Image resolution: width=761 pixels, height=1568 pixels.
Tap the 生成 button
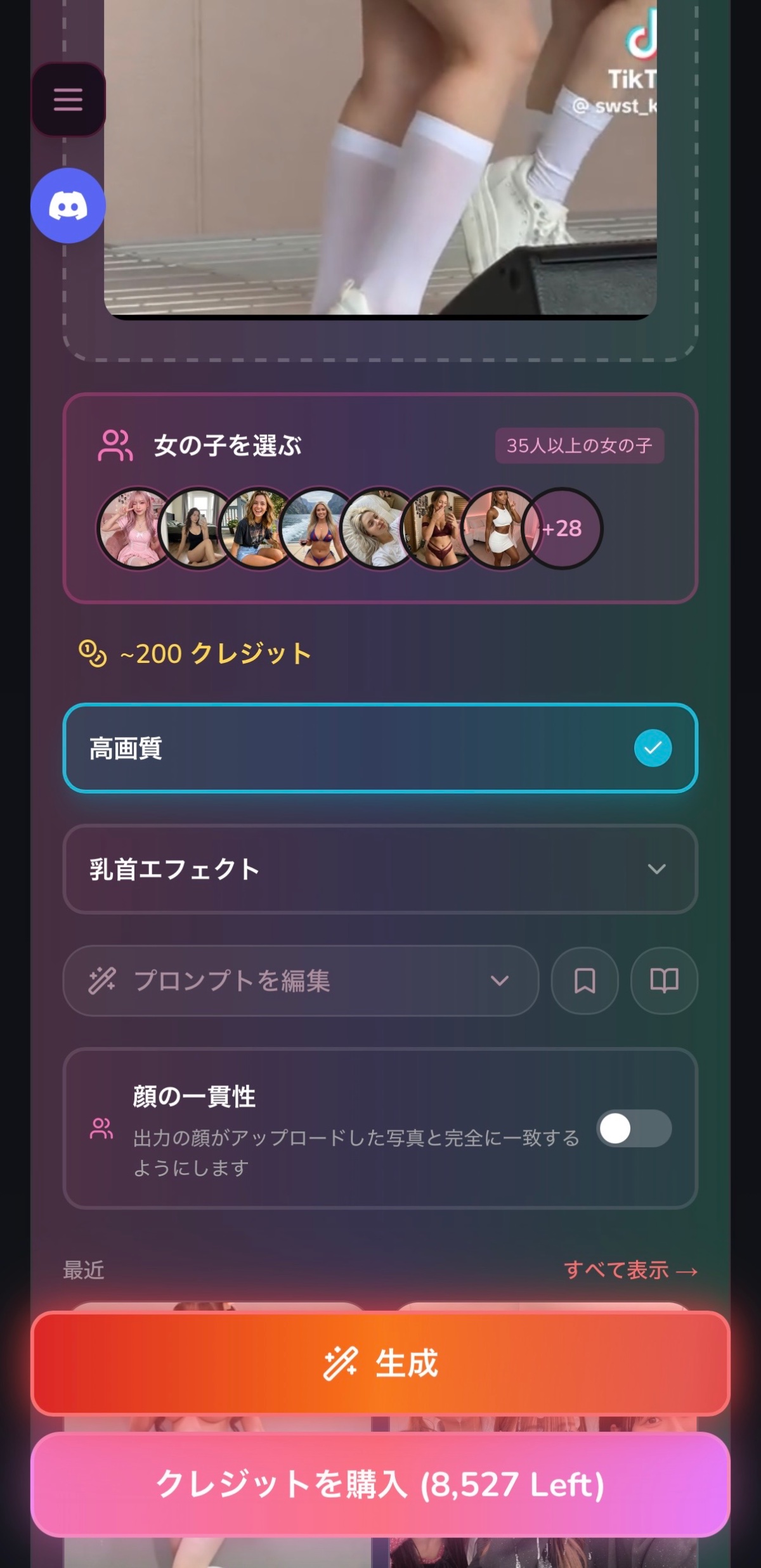[x=380, y=1363]
